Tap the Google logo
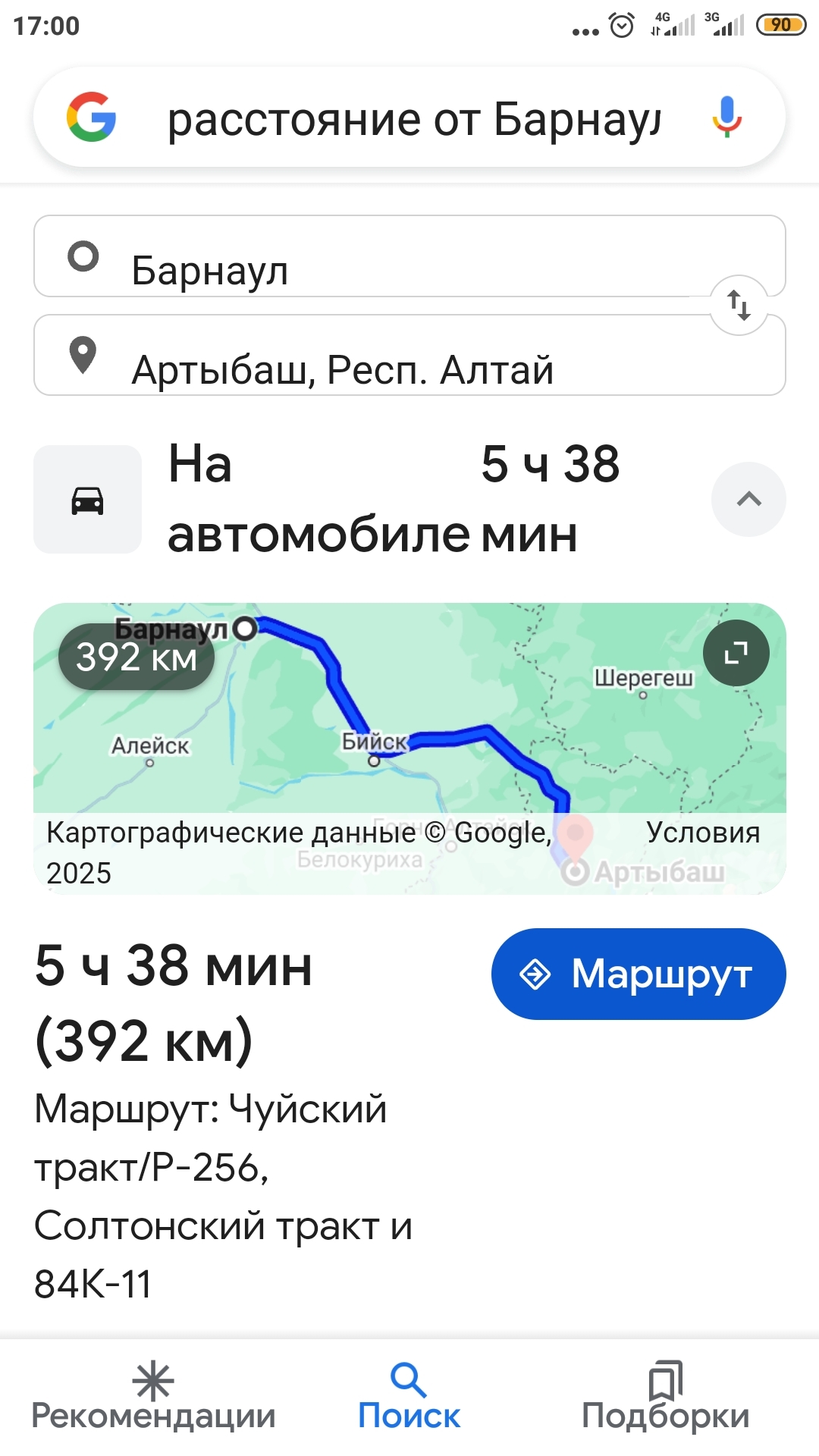 tap(92, 118)
